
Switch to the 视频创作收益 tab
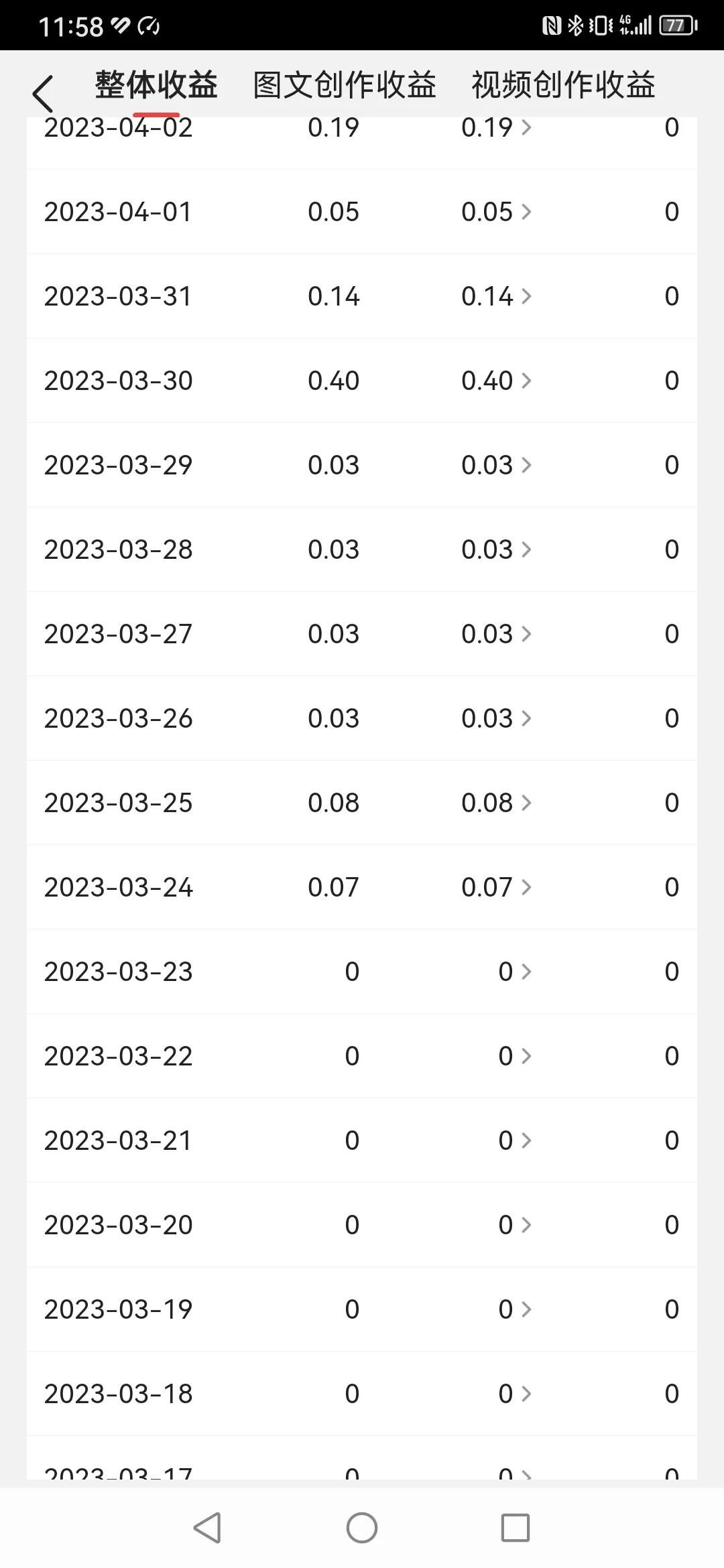(x=563, y=86)
